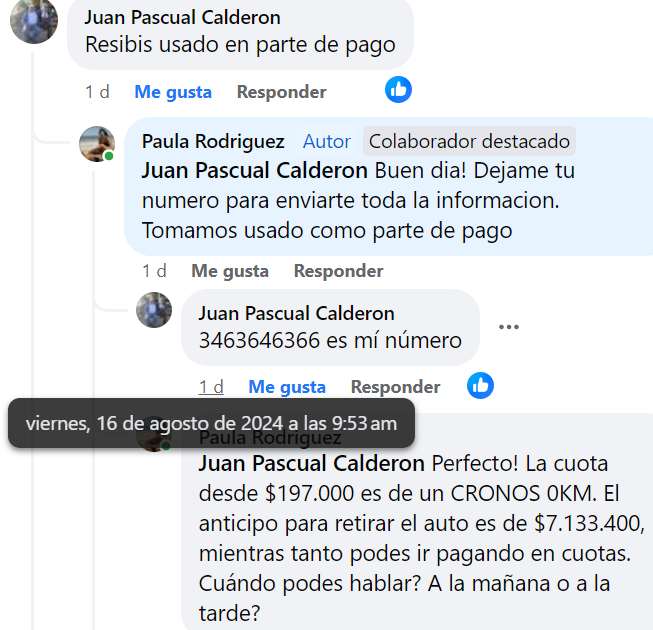Image resolution: width=653 pixels, height=630 pixels.
Task: Open options menu on Juan's phone number comment
Action: [x=509, y=327]
